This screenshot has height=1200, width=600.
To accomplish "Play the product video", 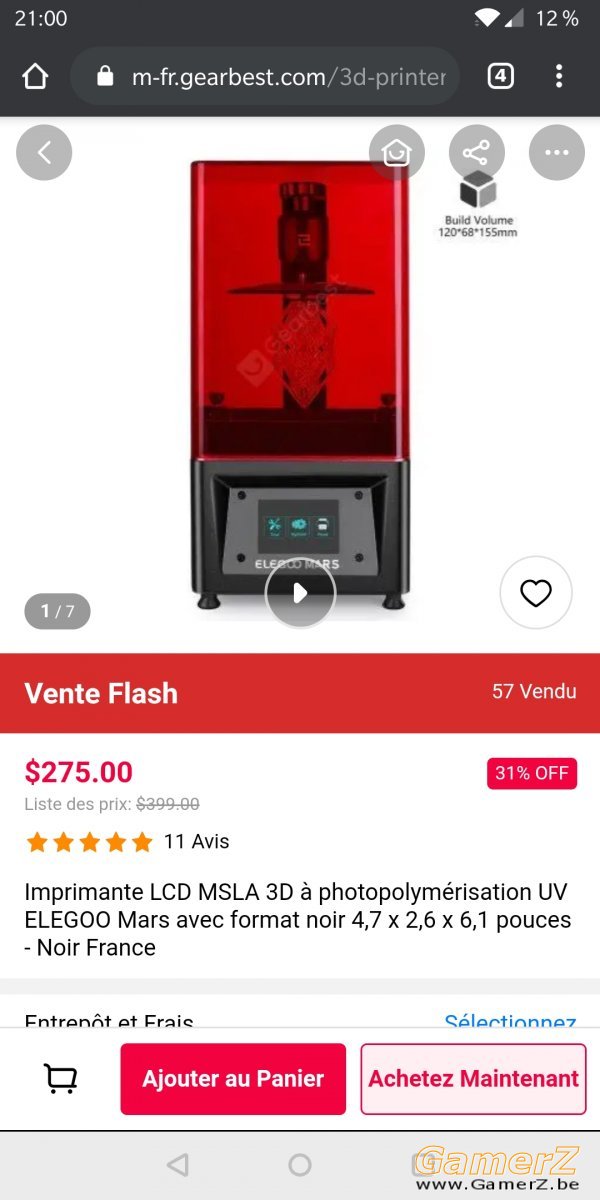I will click(x=300, y=592).
